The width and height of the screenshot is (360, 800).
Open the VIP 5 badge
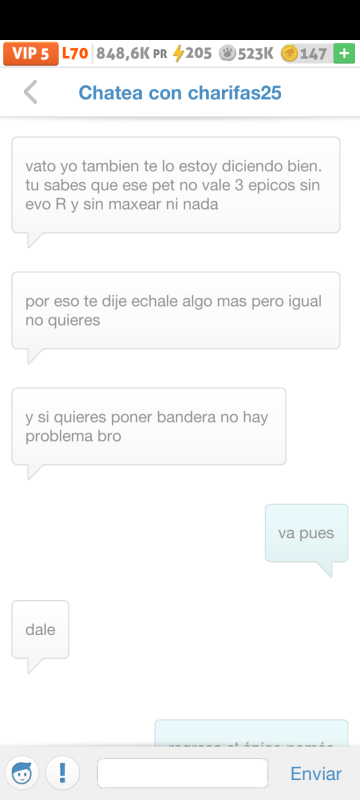tap(31, 54)
